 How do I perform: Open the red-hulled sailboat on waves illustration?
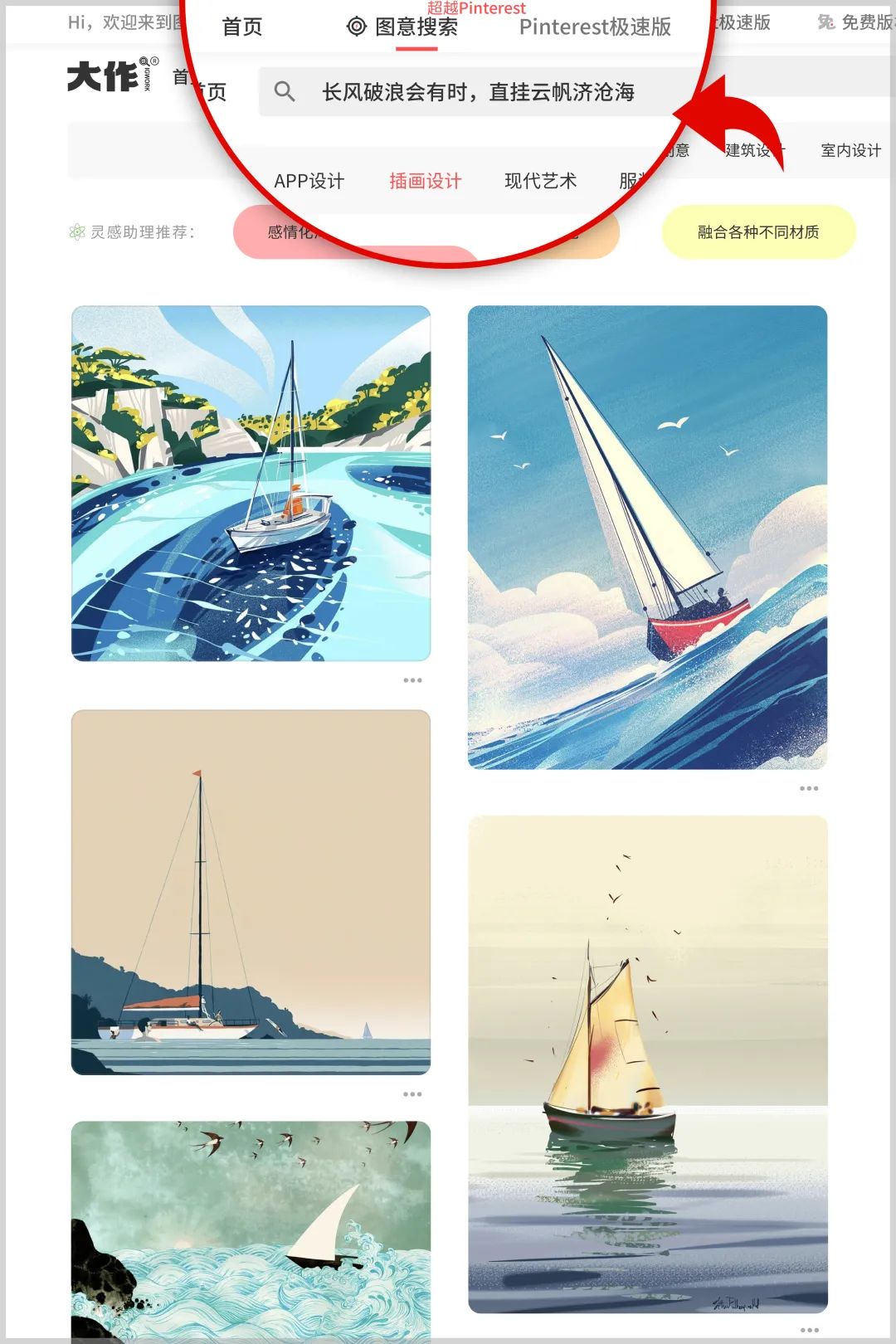coord(647,537)
